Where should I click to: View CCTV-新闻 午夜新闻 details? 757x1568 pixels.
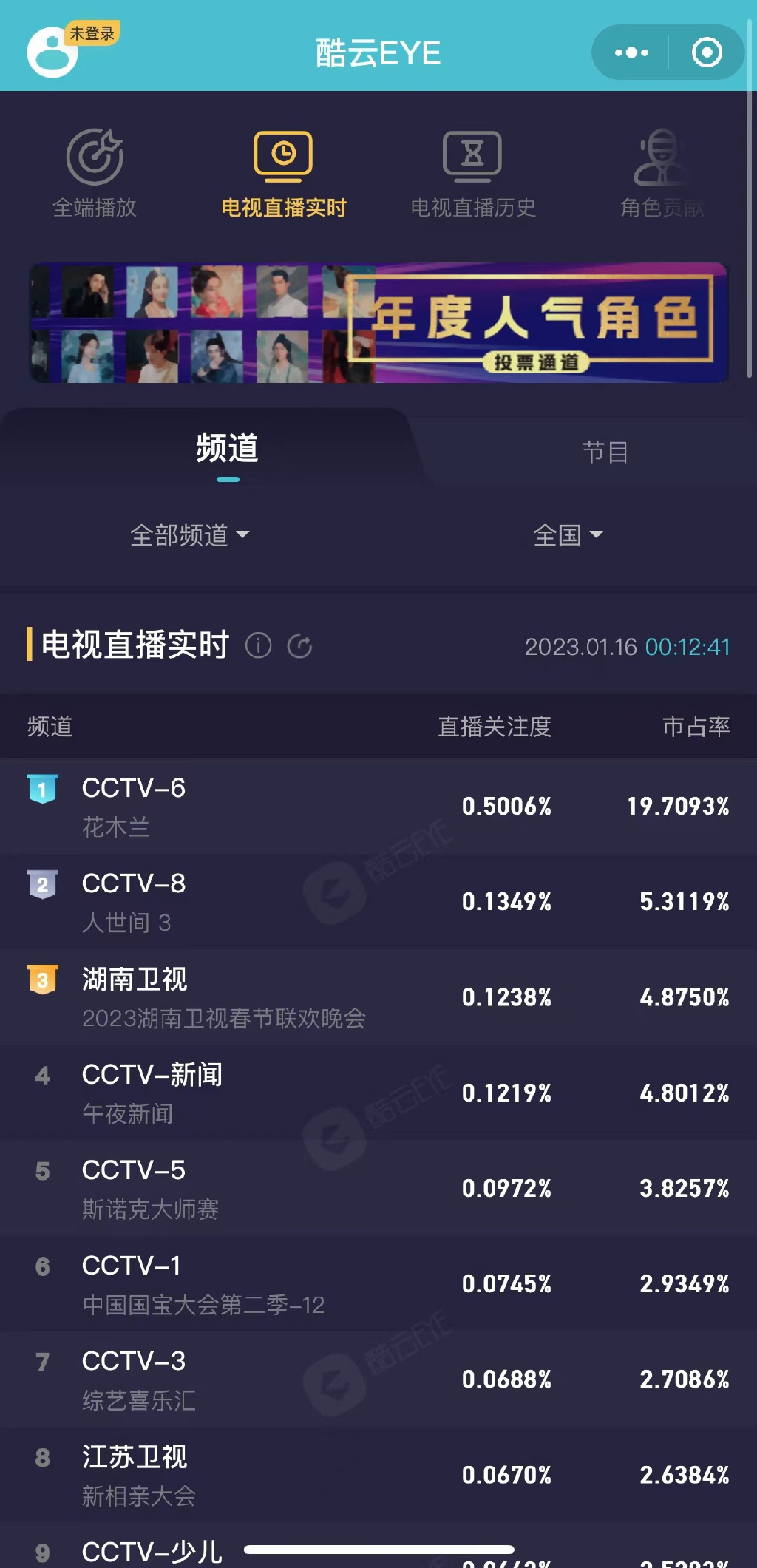coord(378,1092)
